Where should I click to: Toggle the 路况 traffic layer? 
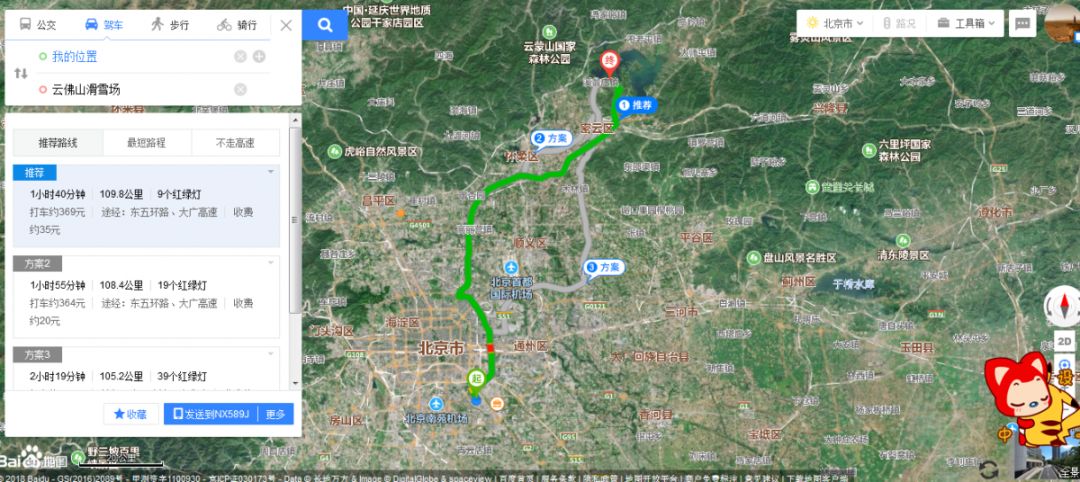(897, 23)
